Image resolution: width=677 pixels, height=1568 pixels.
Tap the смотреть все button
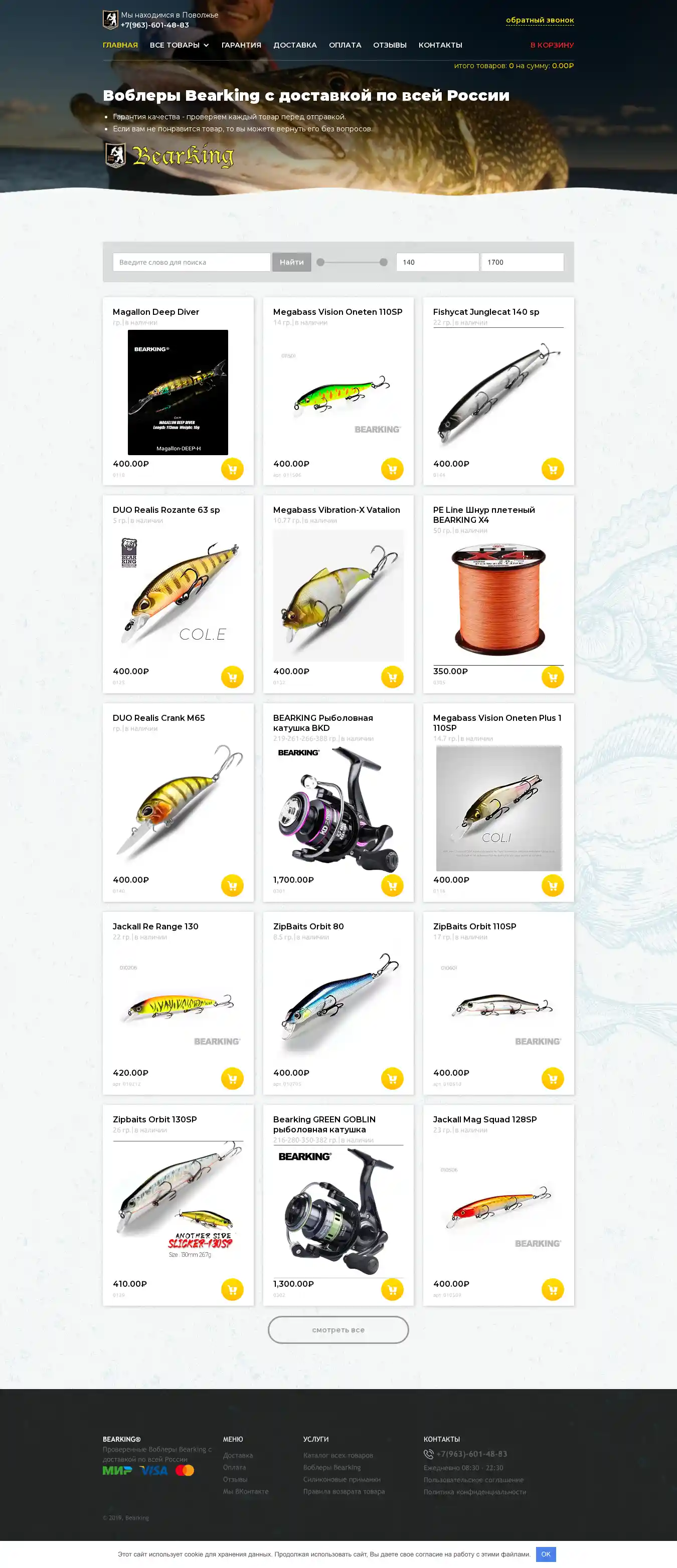[x=338, y=1330]
